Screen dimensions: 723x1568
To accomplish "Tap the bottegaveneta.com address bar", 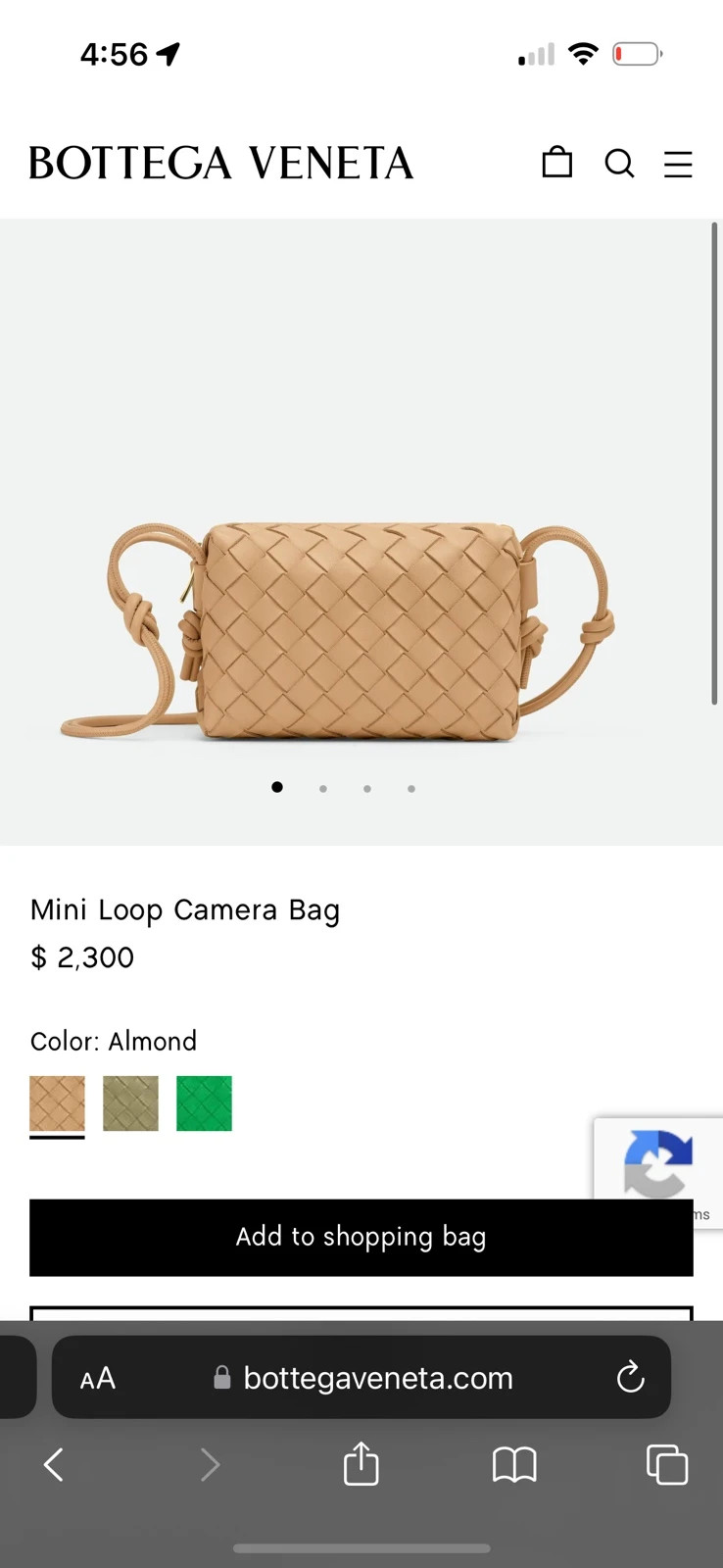I will (x=361, y=1378).
